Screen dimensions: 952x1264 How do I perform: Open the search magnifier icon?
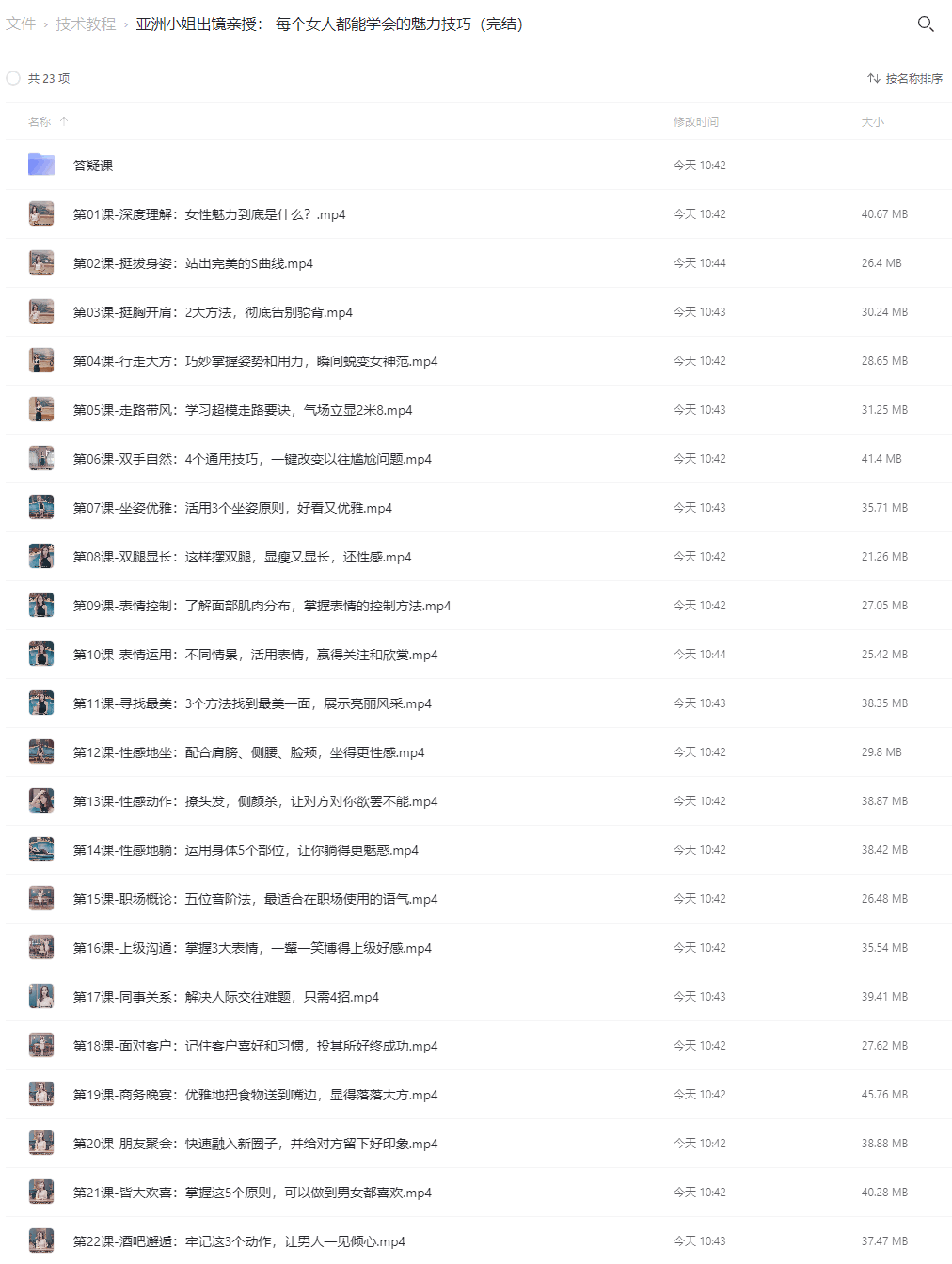926,24
